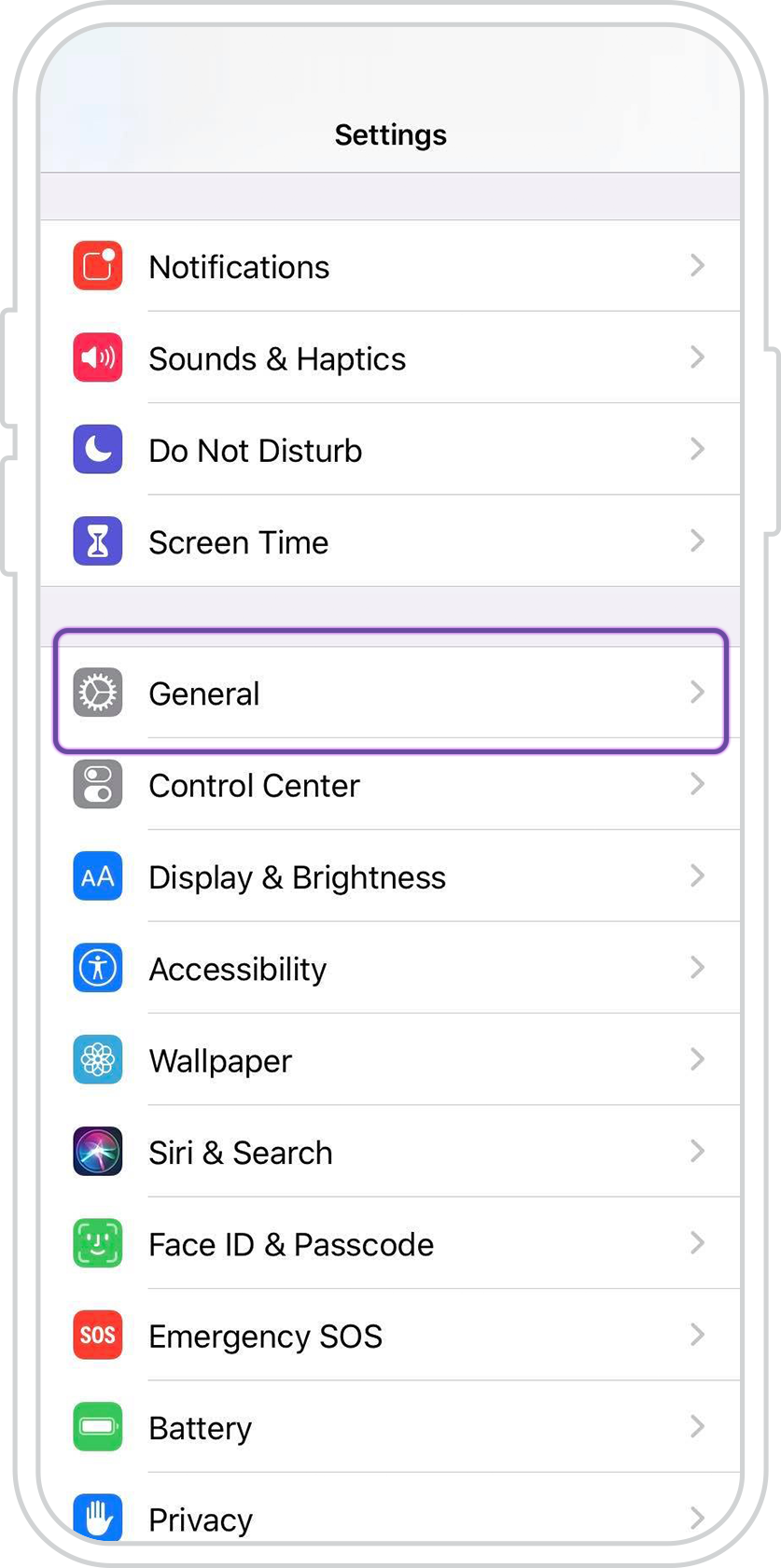Image resolution: width=781 pixels, height=1568 pixels.
Task: Go to Sounds & Haptics
Action: (x=390, y=357)
